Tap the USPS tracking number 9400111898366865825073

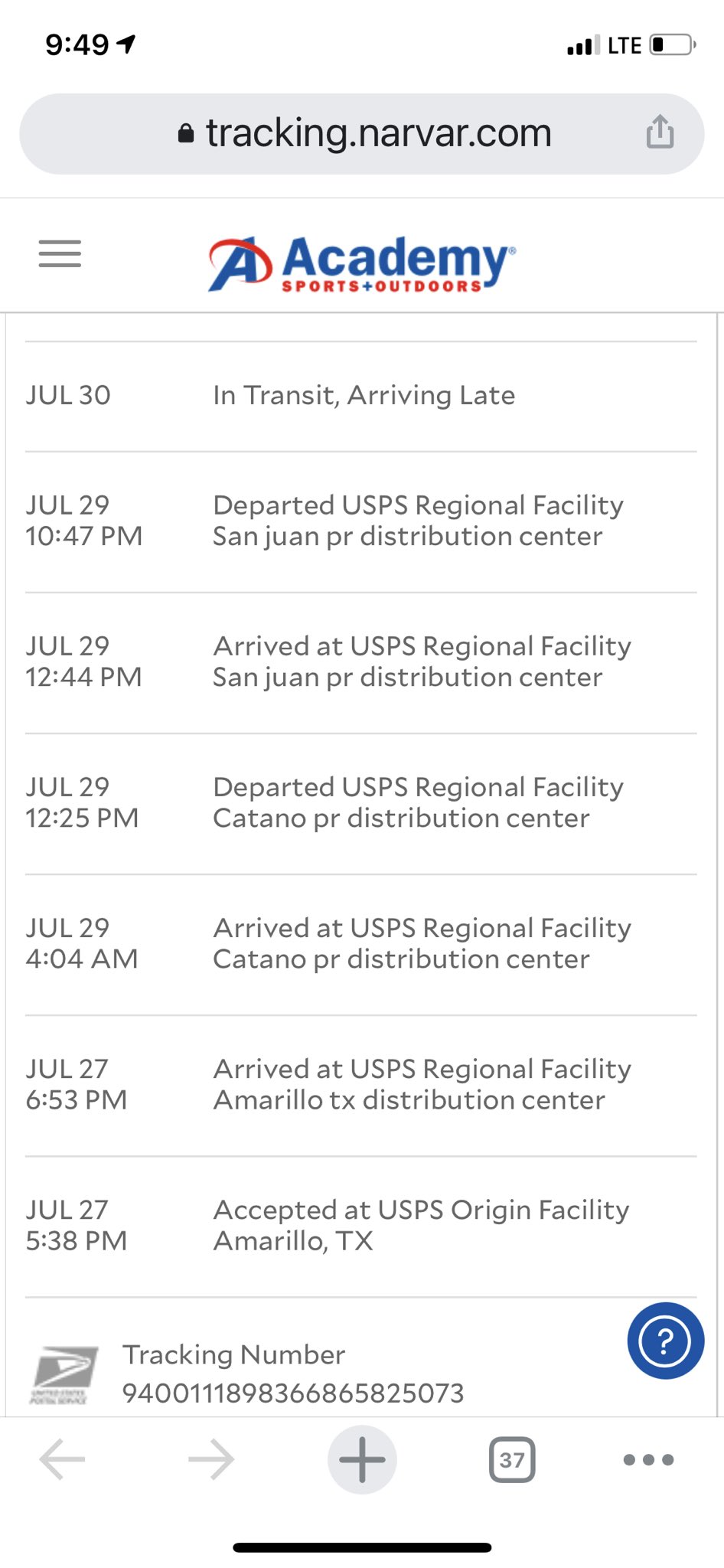click(293, 1393)
